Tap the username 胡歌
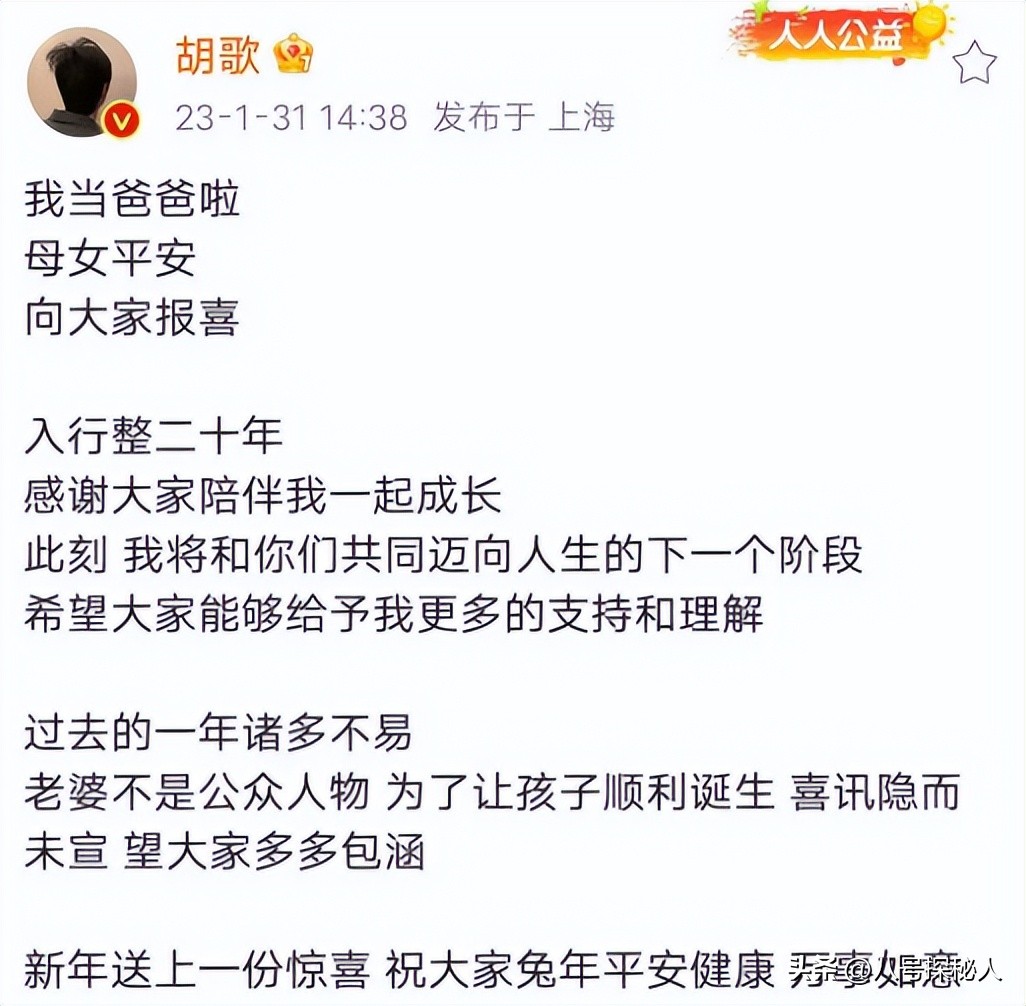Image resolution: width=1026 pixels, height=1006 pixels. (217, 54)
